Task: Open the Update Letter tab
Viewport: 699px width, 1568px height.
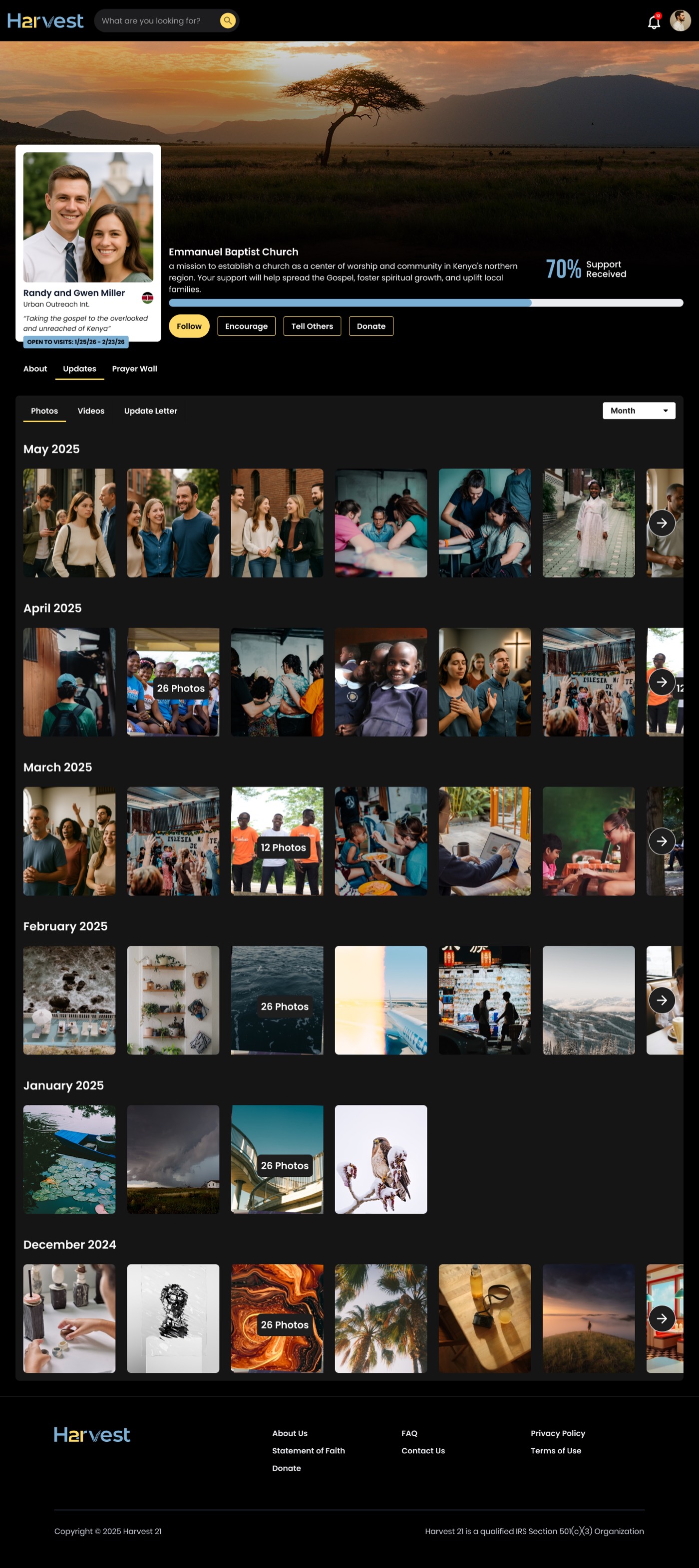Action: click(150, 411)
